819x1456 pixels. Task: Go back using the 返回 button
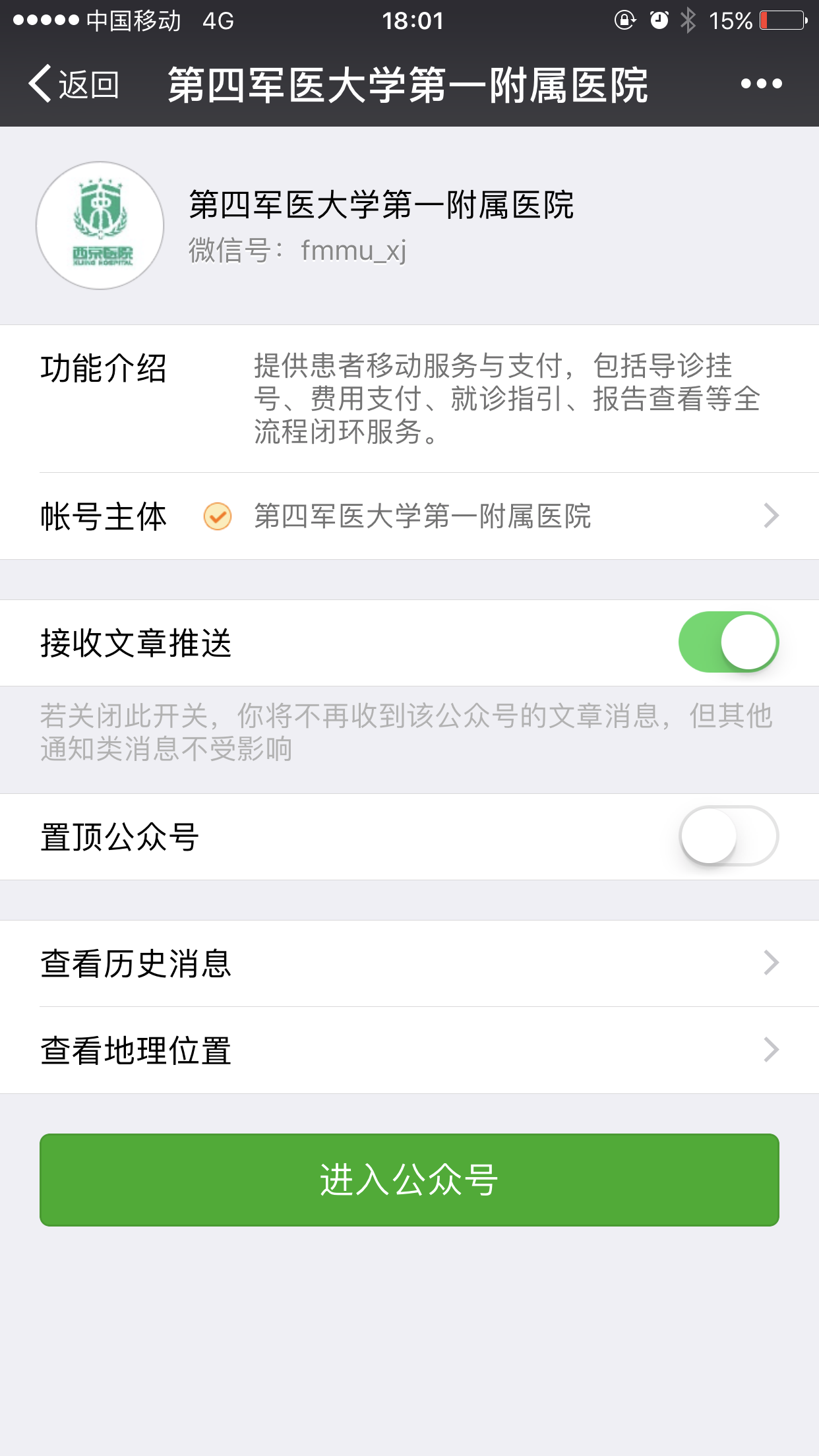click(74, 84)
